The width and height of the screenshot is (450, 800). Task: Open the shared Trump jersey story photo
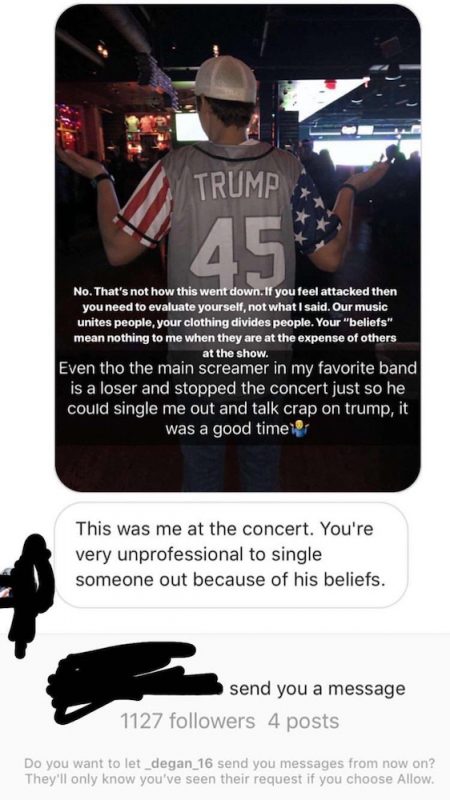[x=238, y=248]
